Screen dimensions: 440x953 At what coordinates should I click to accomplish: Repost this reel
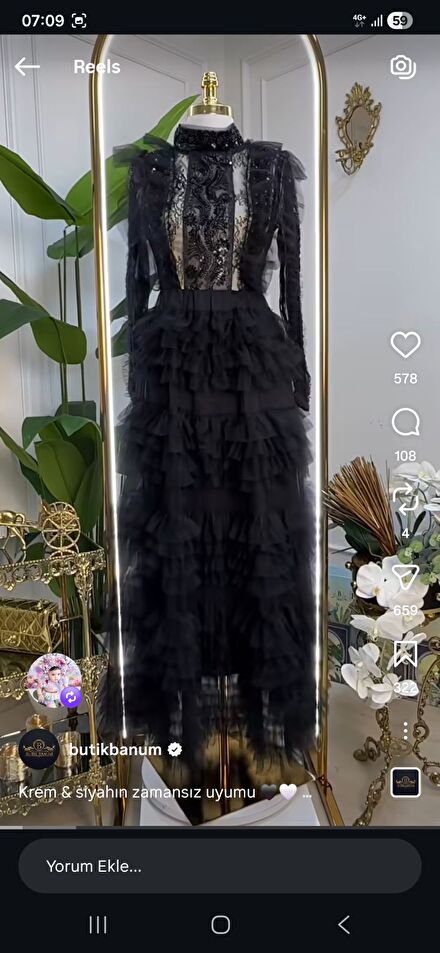pos(405,499)
